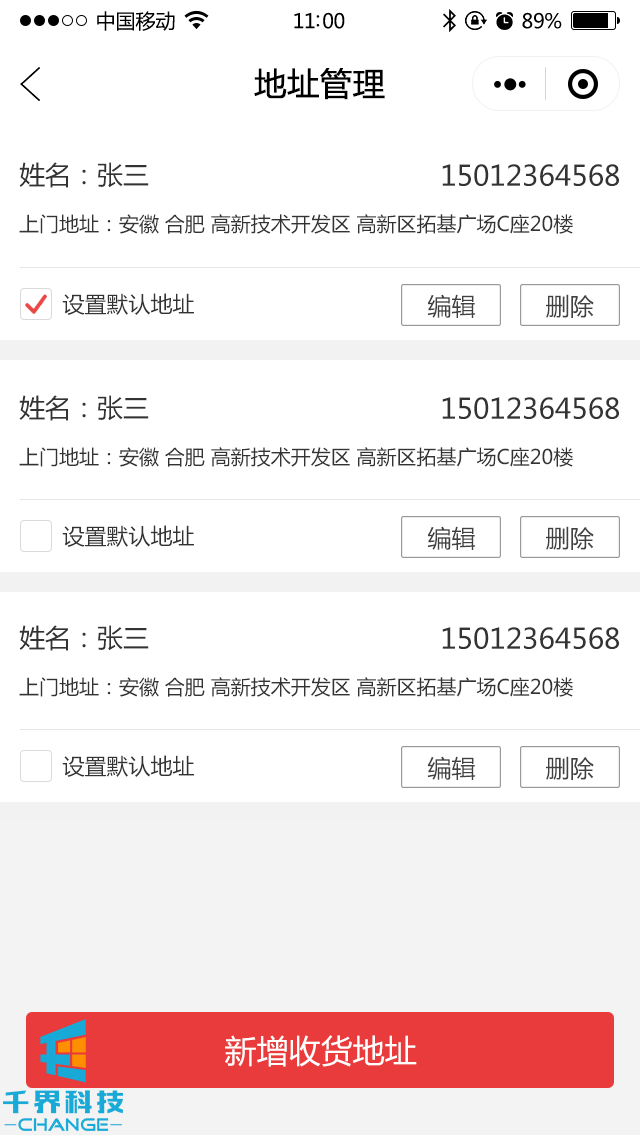
Task: Edit the last address entry
Action: [450, 767]
